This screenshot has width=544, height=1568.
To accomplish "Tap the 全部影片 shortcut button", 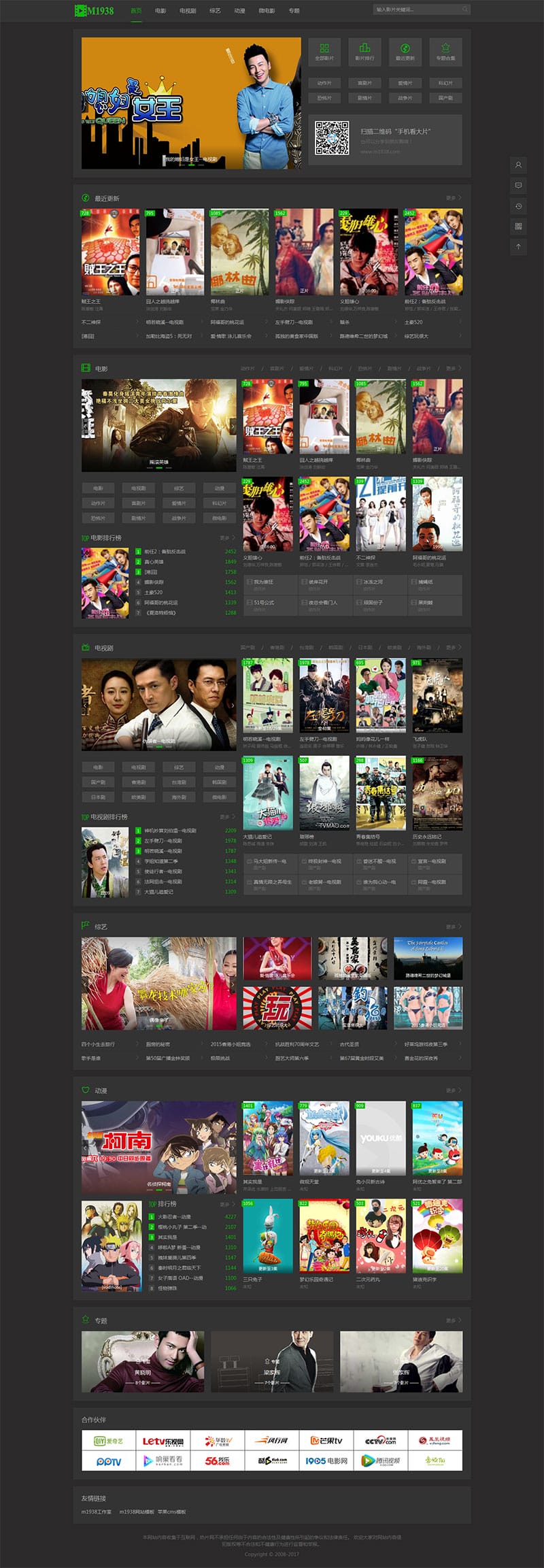I will pyautogui.click(x=324, y=52).
